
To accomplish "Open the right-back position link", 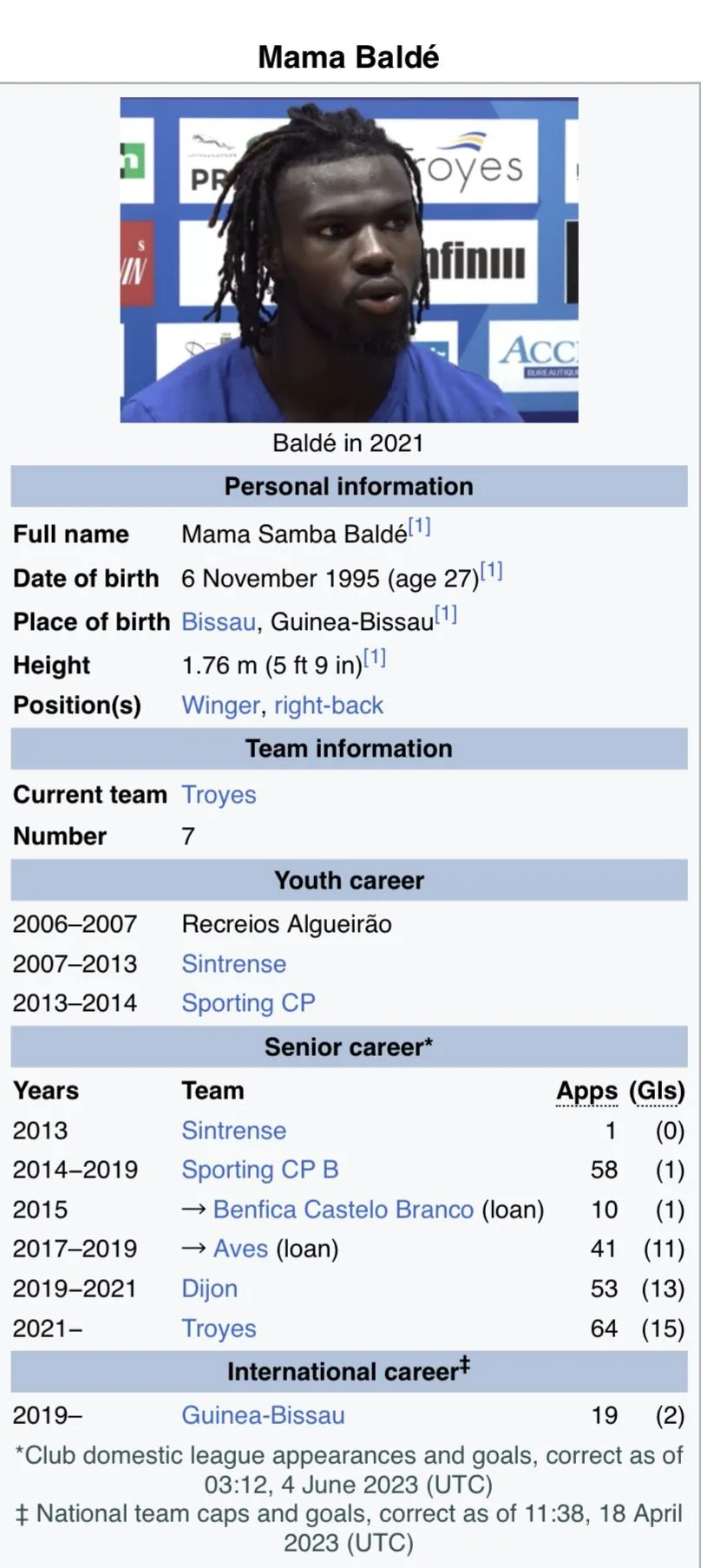I will (329, 705).
